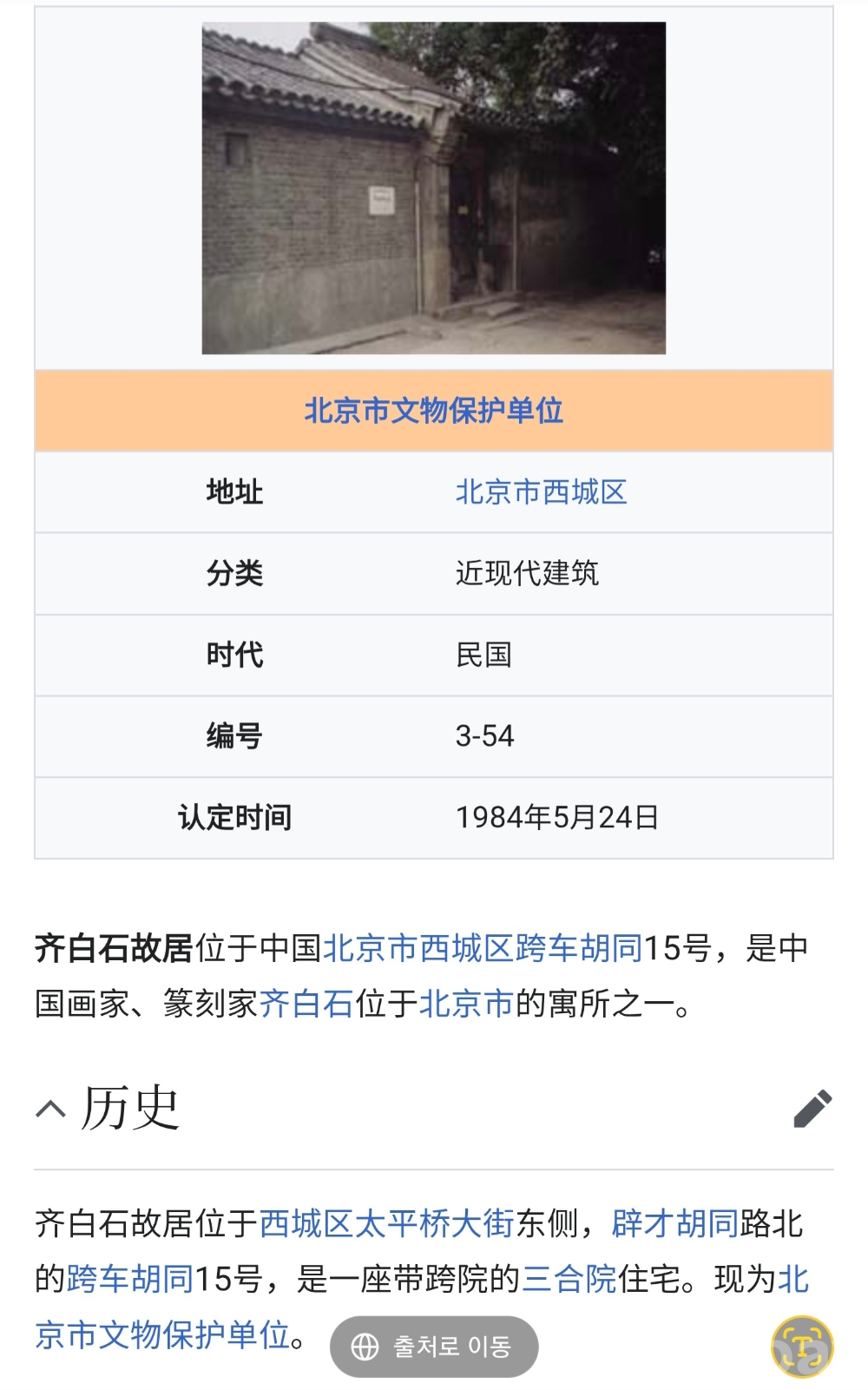The width and height of the screenshot is (868, 1390).
Task: Open the 北京市文物保护单位 infobox header link
Action: 433,411
